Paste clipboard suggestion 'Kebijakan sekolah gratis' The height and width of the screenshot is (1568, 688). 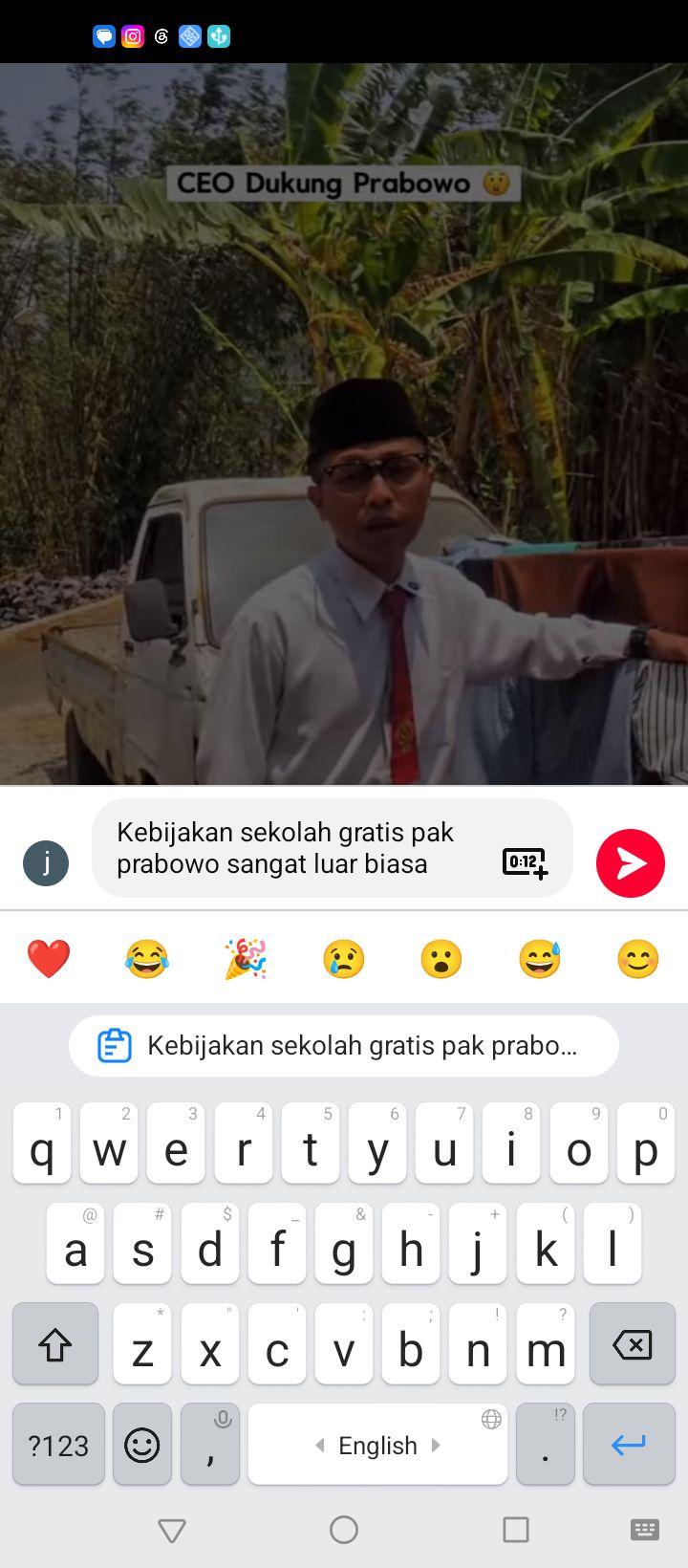coord(344,1046)
